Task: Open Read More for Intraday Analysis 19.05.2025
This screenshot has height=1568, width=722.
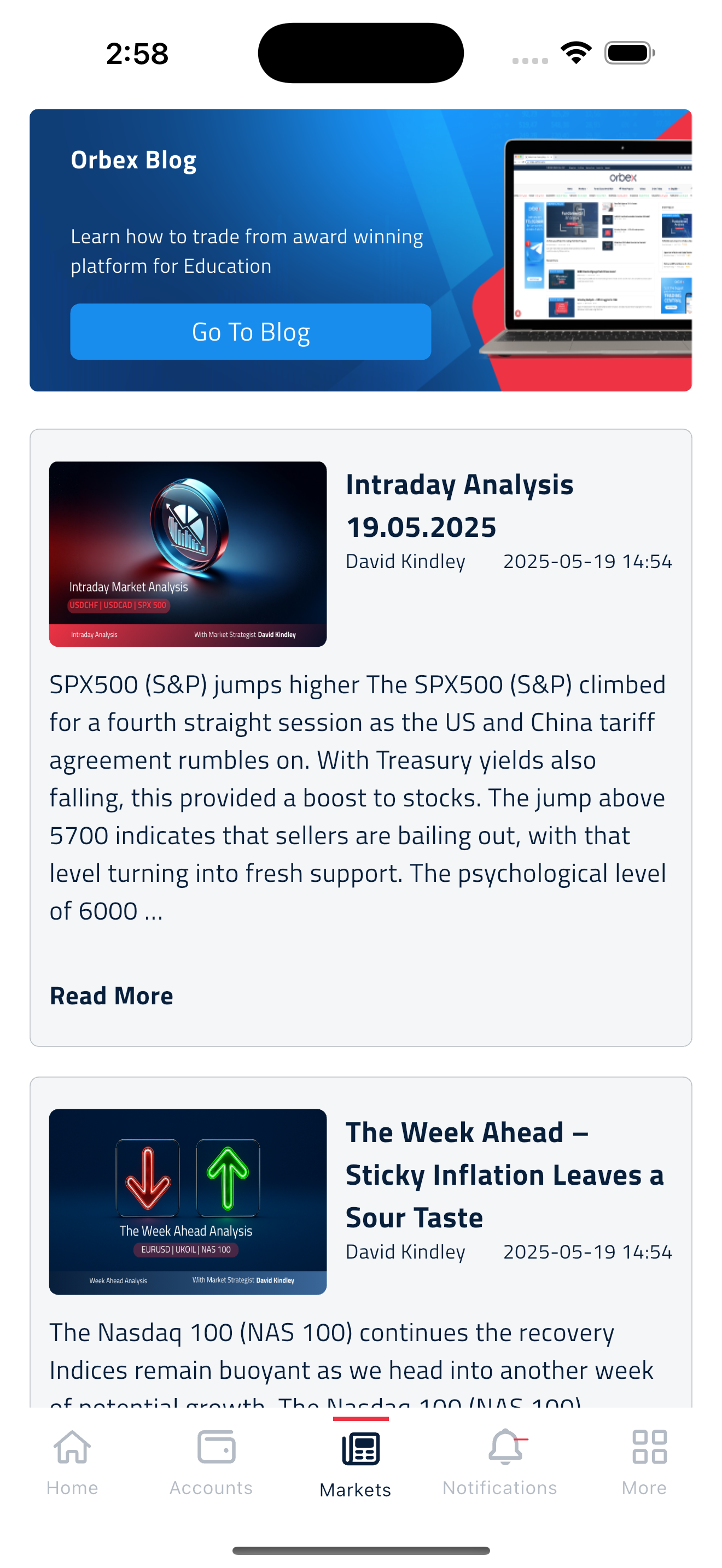Action: (112, 996)
